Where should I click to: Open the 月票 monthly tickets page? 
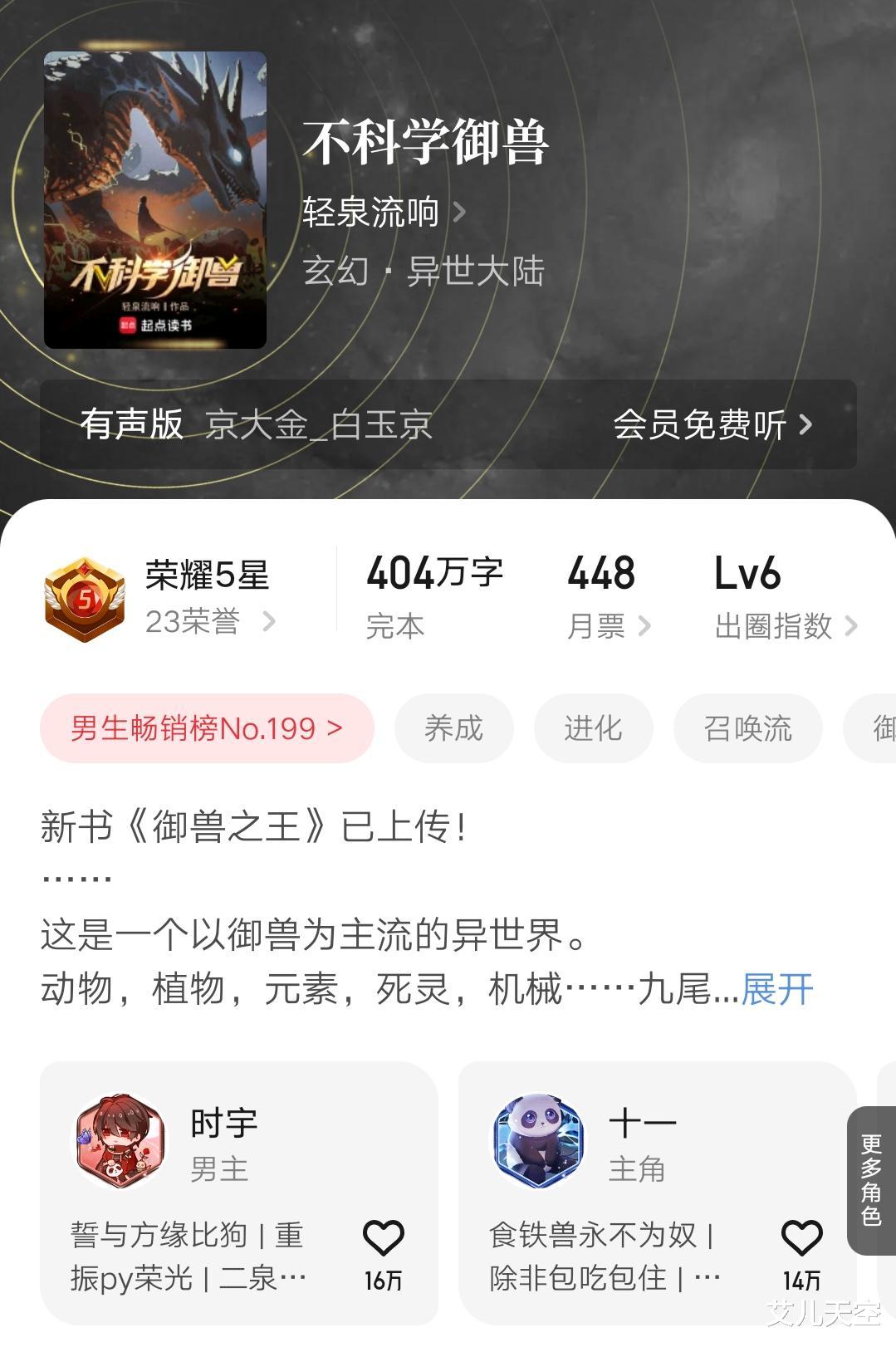coord(609,625)
